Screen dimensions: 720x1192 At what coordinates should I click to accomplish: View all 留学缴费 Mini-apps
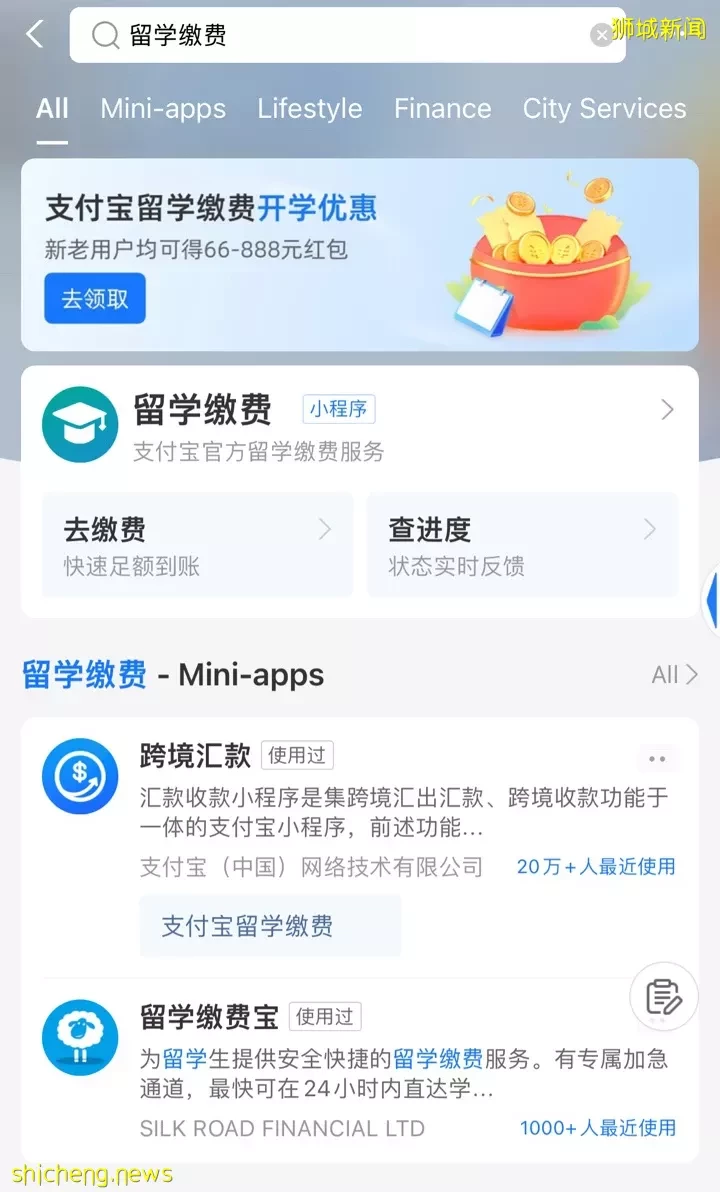[674, 675]
